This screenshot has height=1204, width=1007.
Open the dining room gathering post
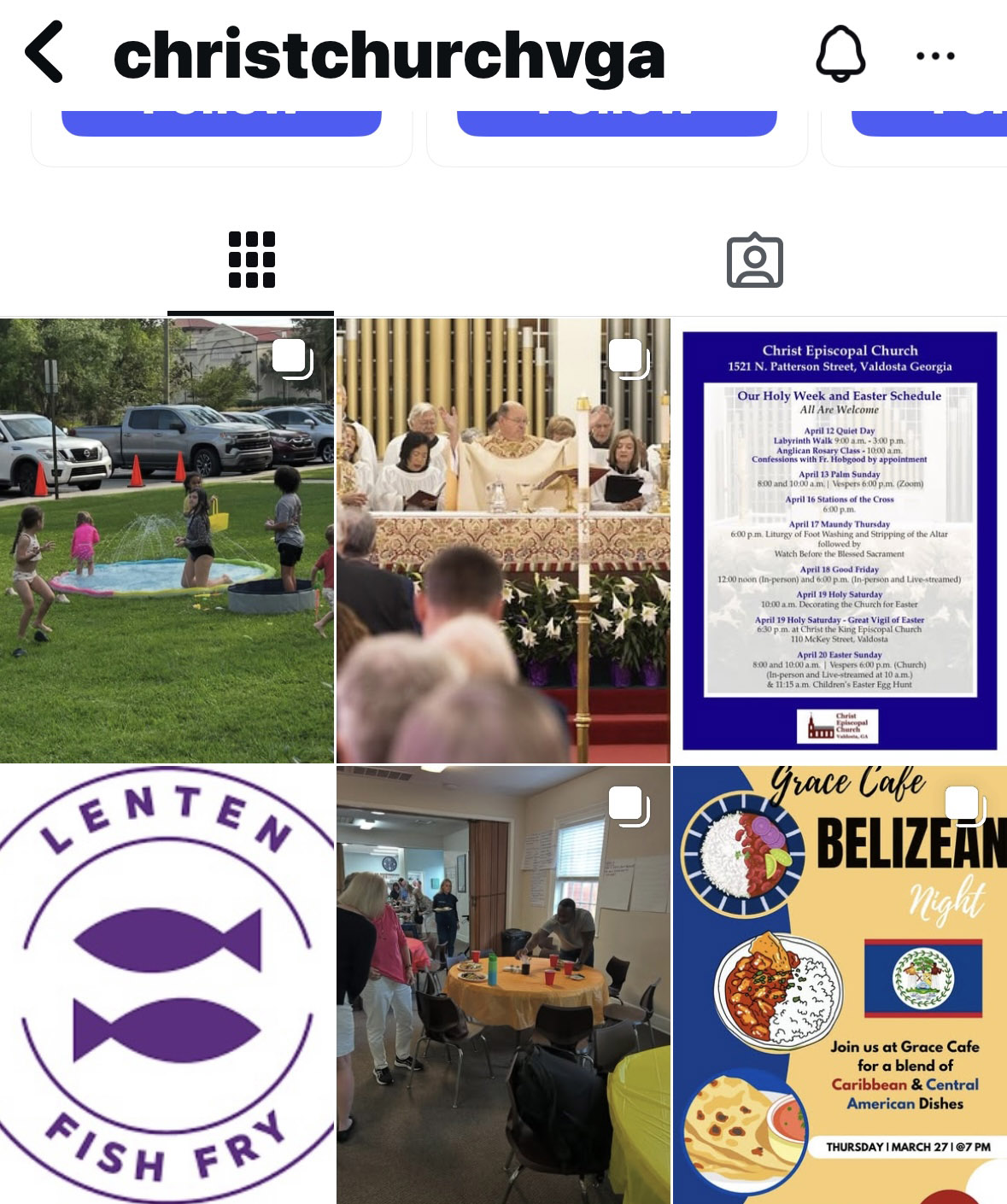(502, 985)
